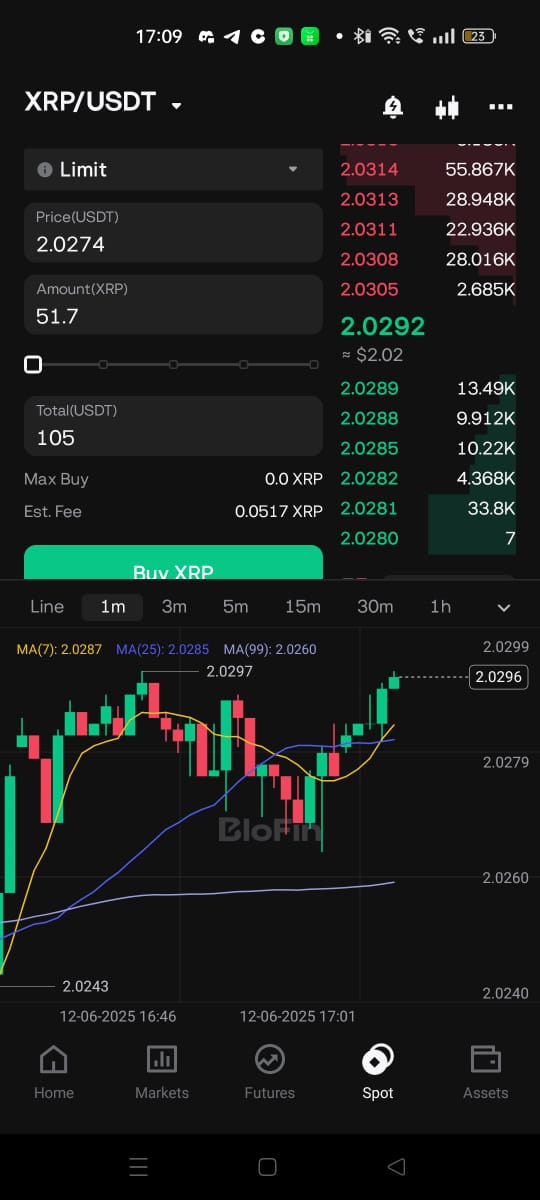This screenshot has width=540, height=1200.
Task: Expand the Limit order type dropdown
Action: click(173, 169)
